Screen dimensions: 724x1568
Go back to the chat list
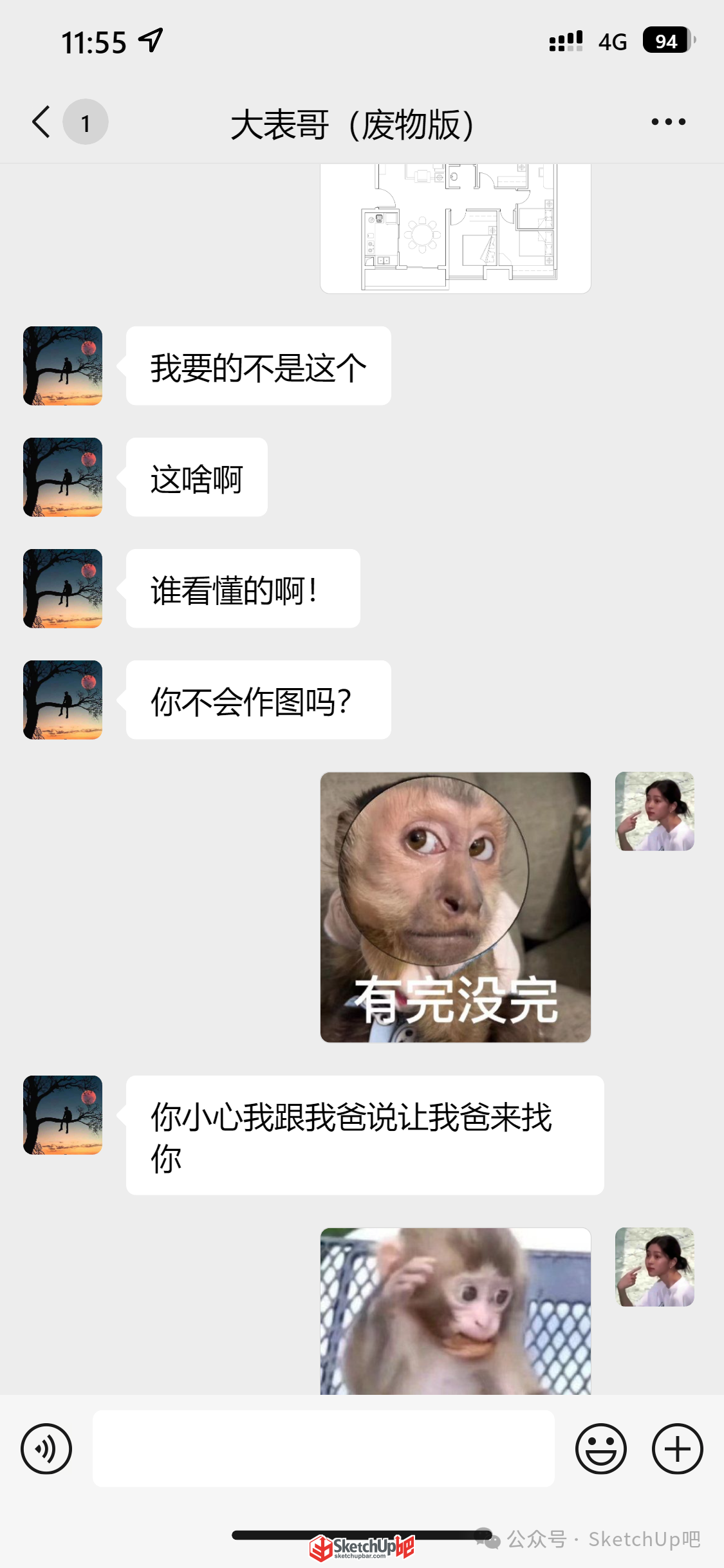click(x=41, y=122)
